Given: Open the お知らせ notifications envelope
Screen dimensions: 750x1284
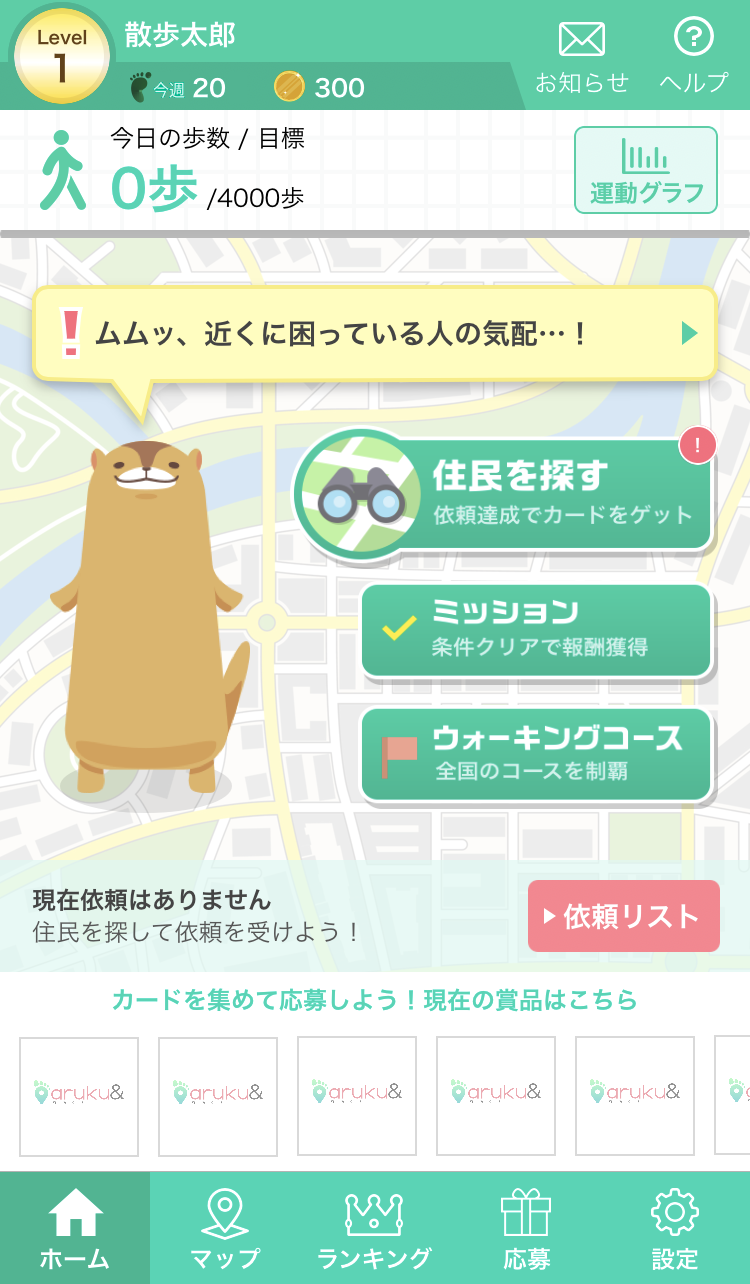Looking at the screenshot, I should point(581,56).
